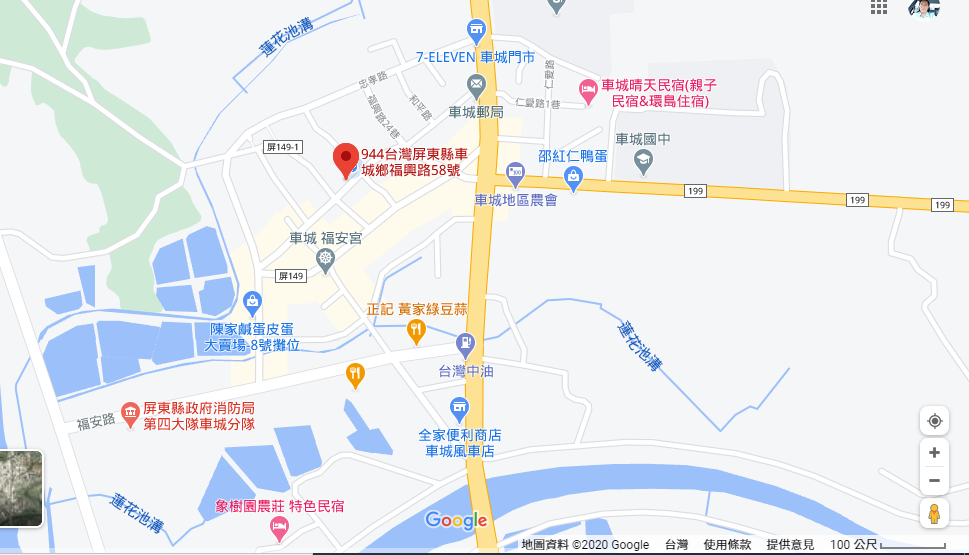Open 正記 黃家綠豆蒜 restaurant marker
The width and height of the screenshot is (969, 555).
416,330
